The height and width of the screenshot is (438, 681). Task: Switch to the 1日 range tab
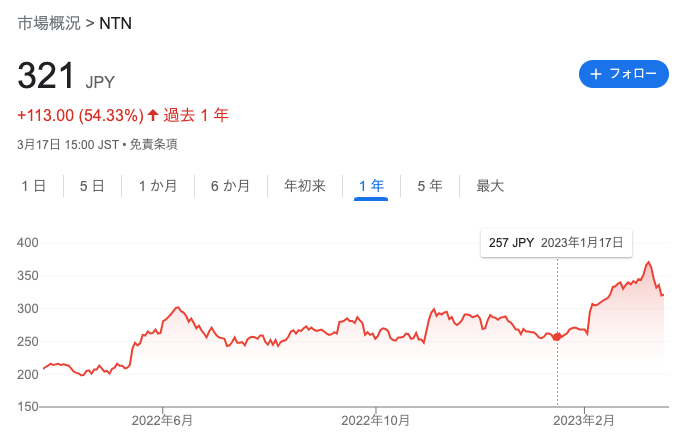(x=33, y=186)
